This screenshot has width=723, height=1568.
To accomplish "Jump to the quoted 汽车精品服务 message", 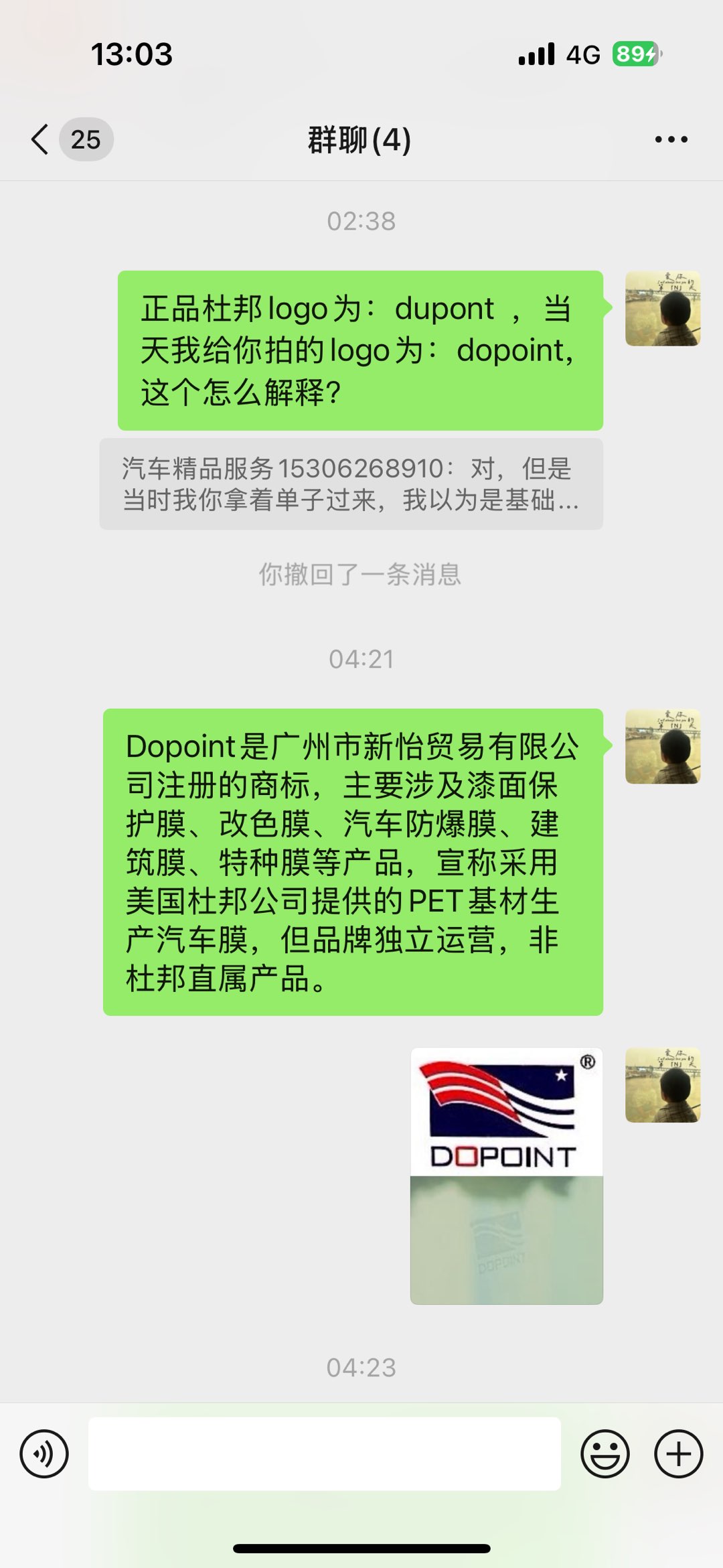I will click(351, 484).
